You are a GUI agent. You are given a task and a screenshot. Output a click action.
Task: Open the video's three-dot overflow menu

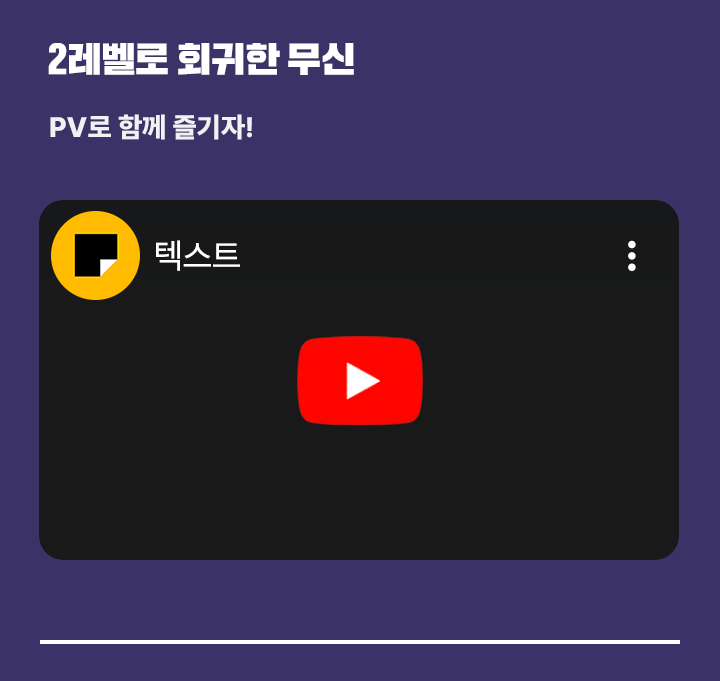631,256
